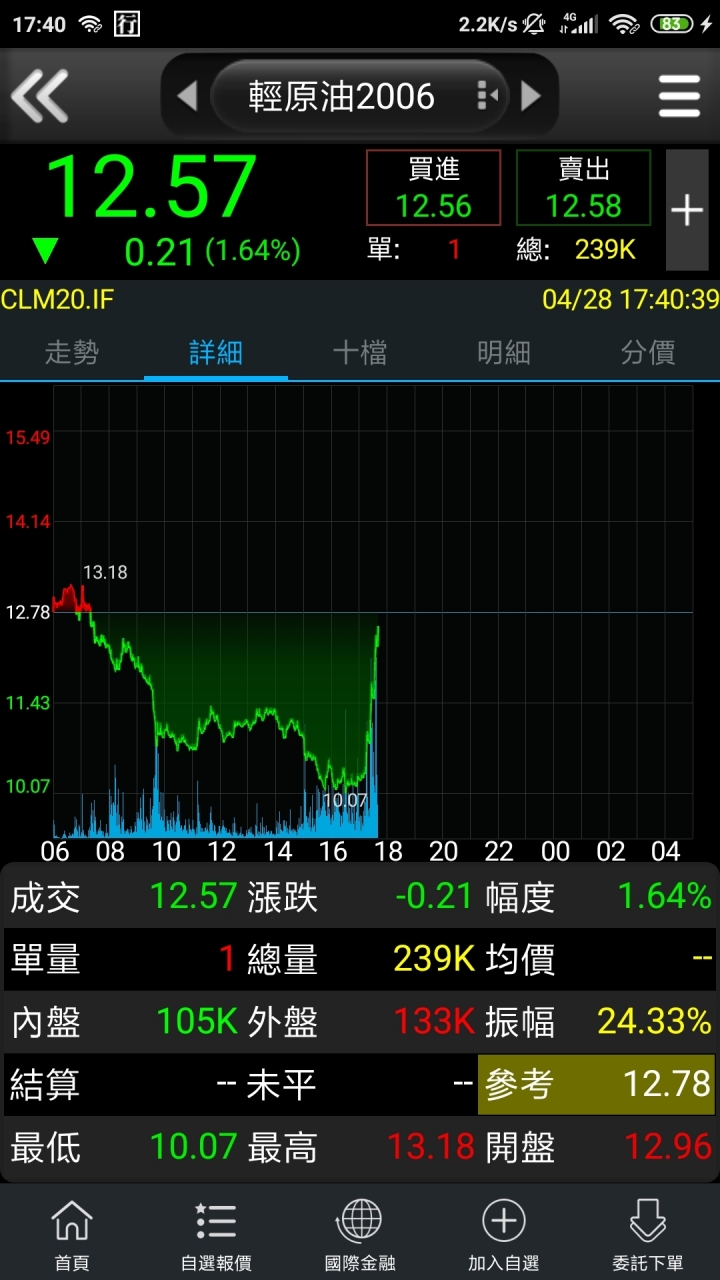Go to 首頁 home
Screen dimensions: 720x1280
point(72,1234)
